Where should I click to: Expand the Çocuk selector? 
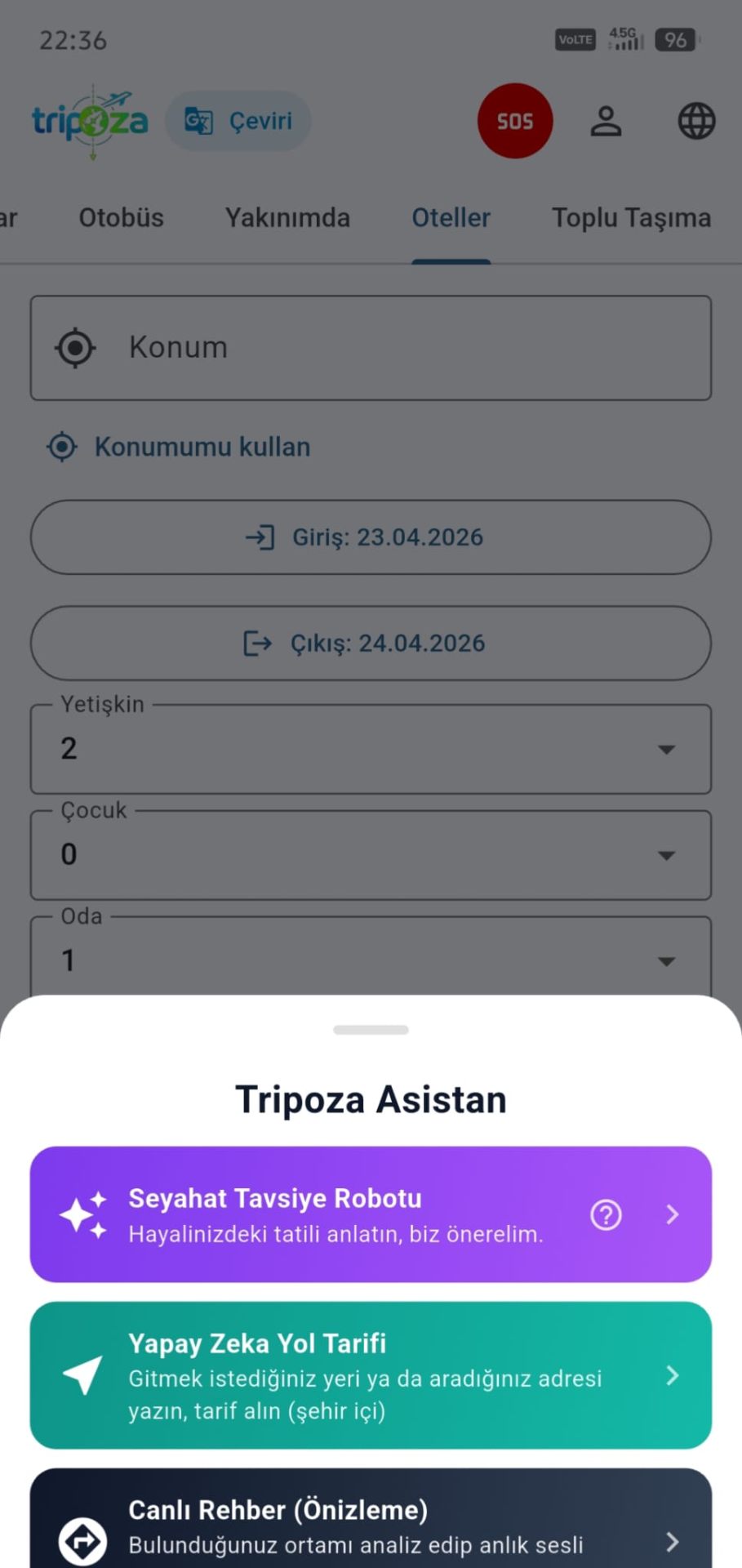(x=668, y=854)
